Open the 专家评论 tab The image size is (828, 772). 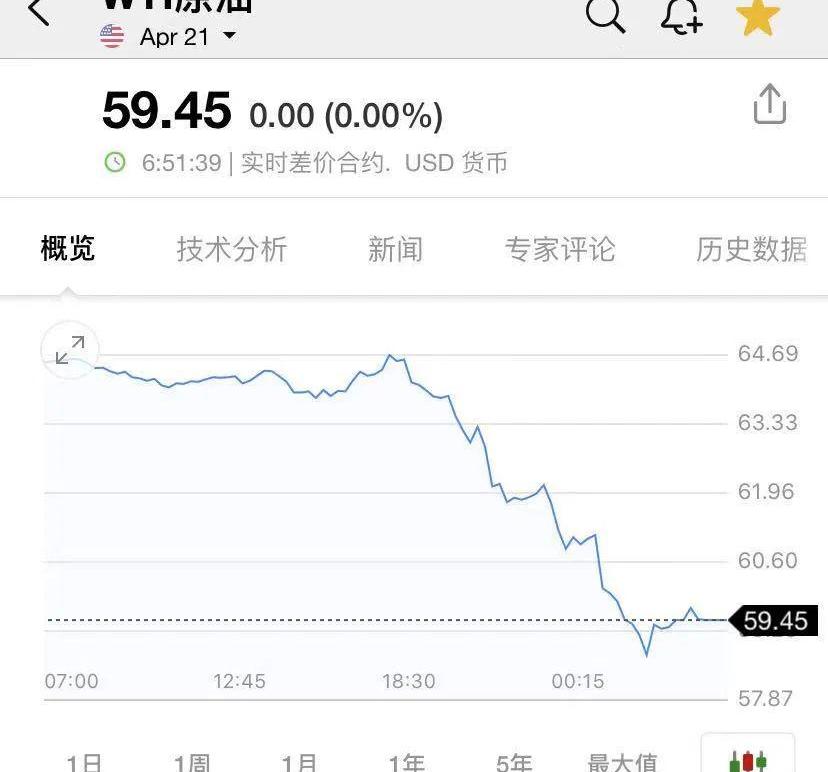(560, 249)
